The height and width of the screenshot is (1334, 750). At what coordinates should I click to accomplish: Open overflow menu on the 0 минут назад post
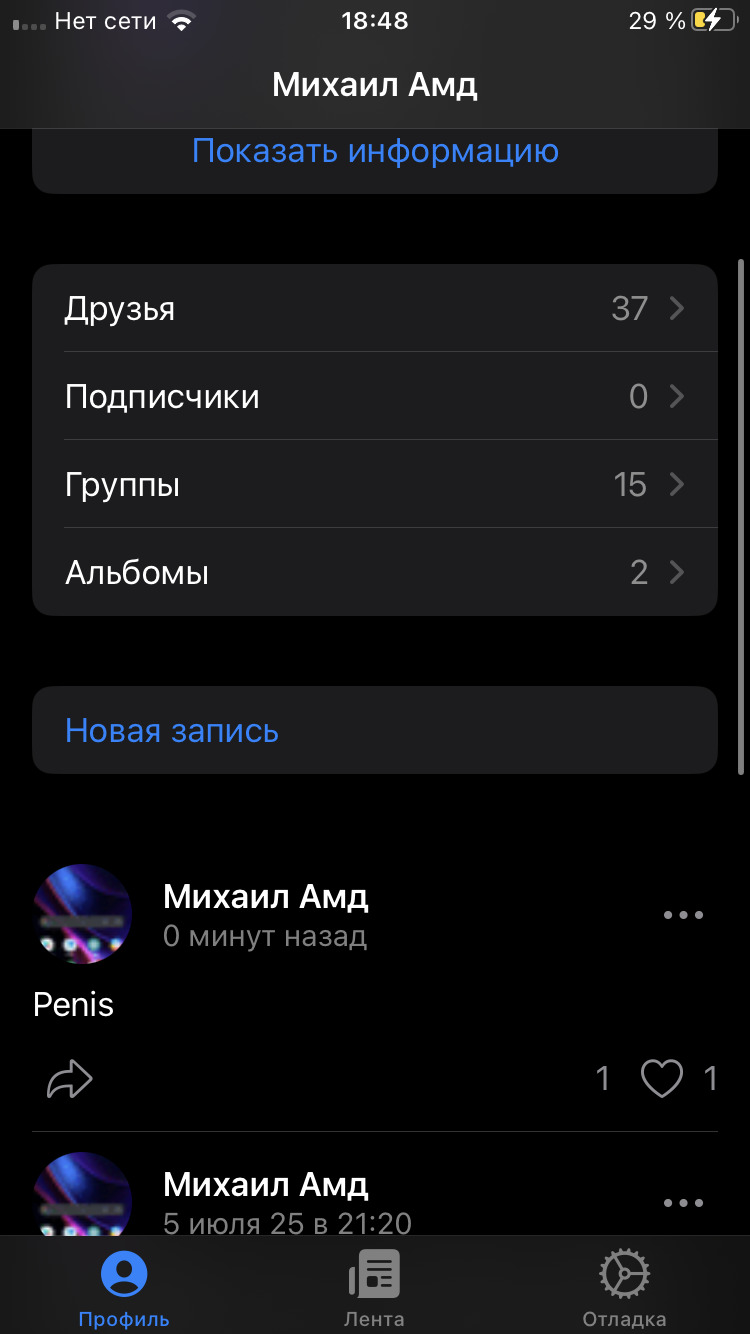click(684, 915)
